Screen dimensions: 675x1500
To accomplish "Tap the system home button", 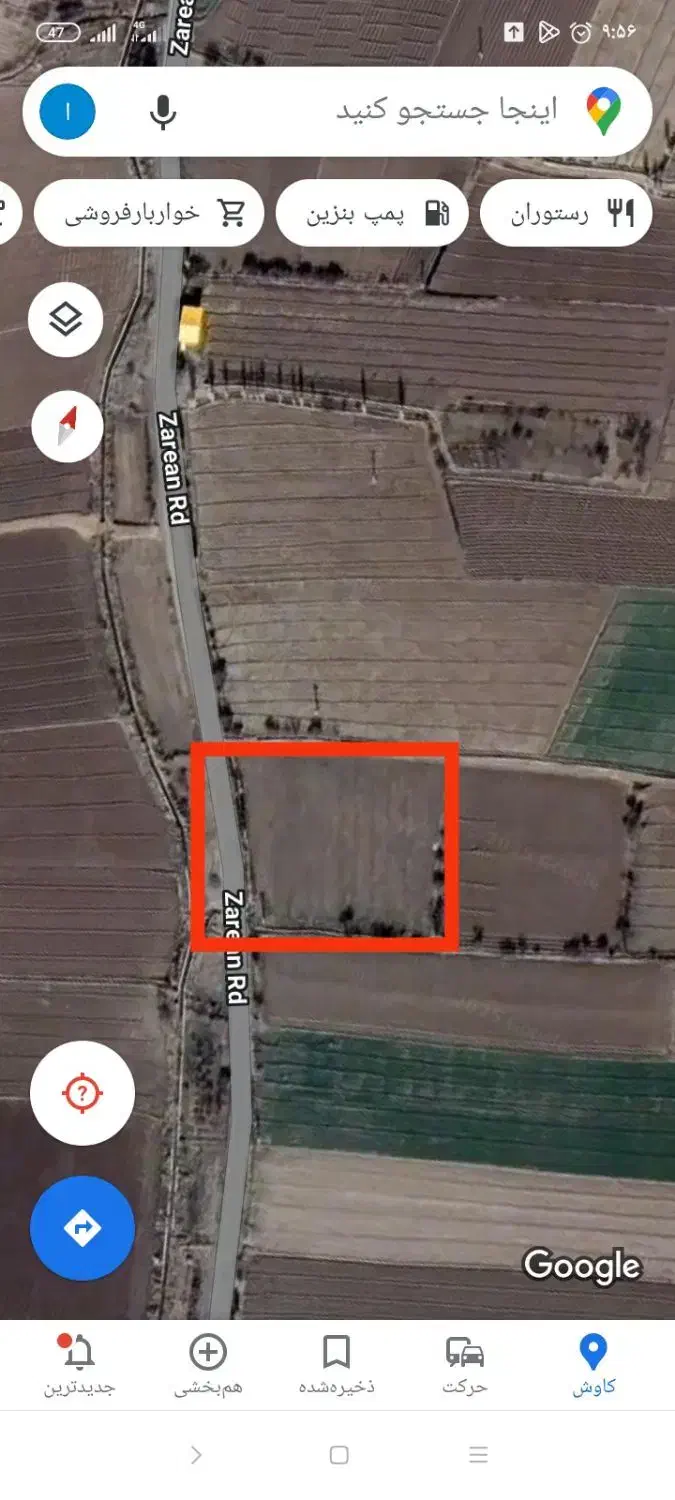I will click(x=338, y=1455).
